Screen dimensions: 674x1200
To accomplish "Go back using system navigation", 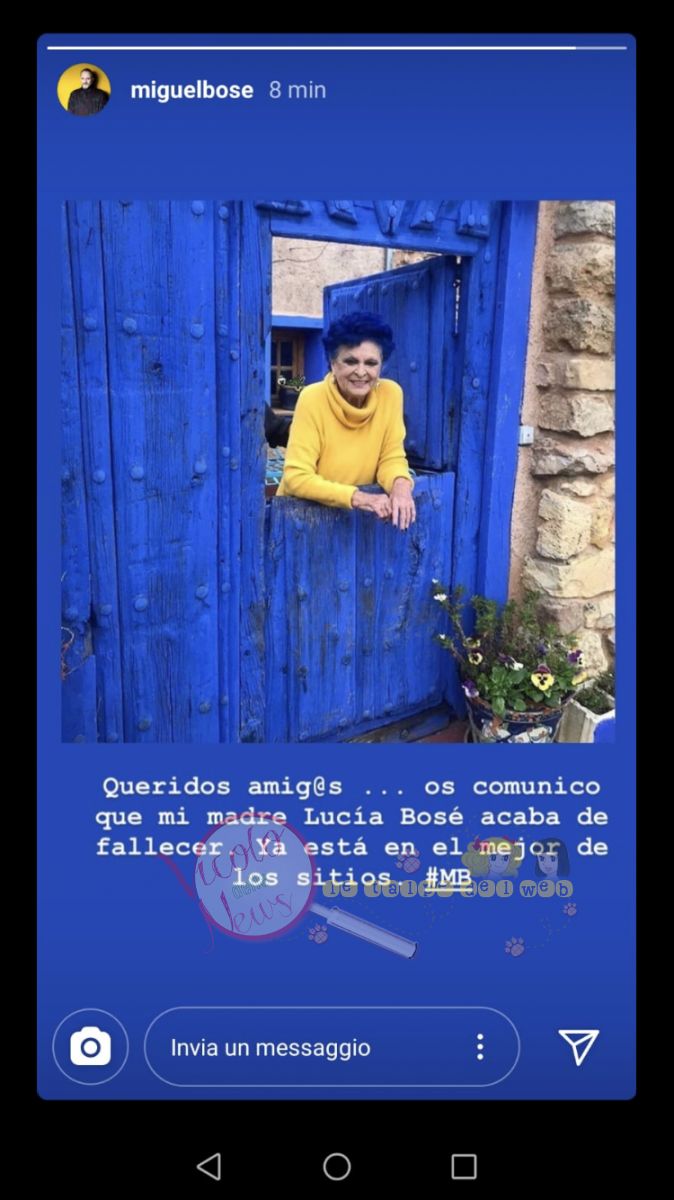I will (209, 1166).
